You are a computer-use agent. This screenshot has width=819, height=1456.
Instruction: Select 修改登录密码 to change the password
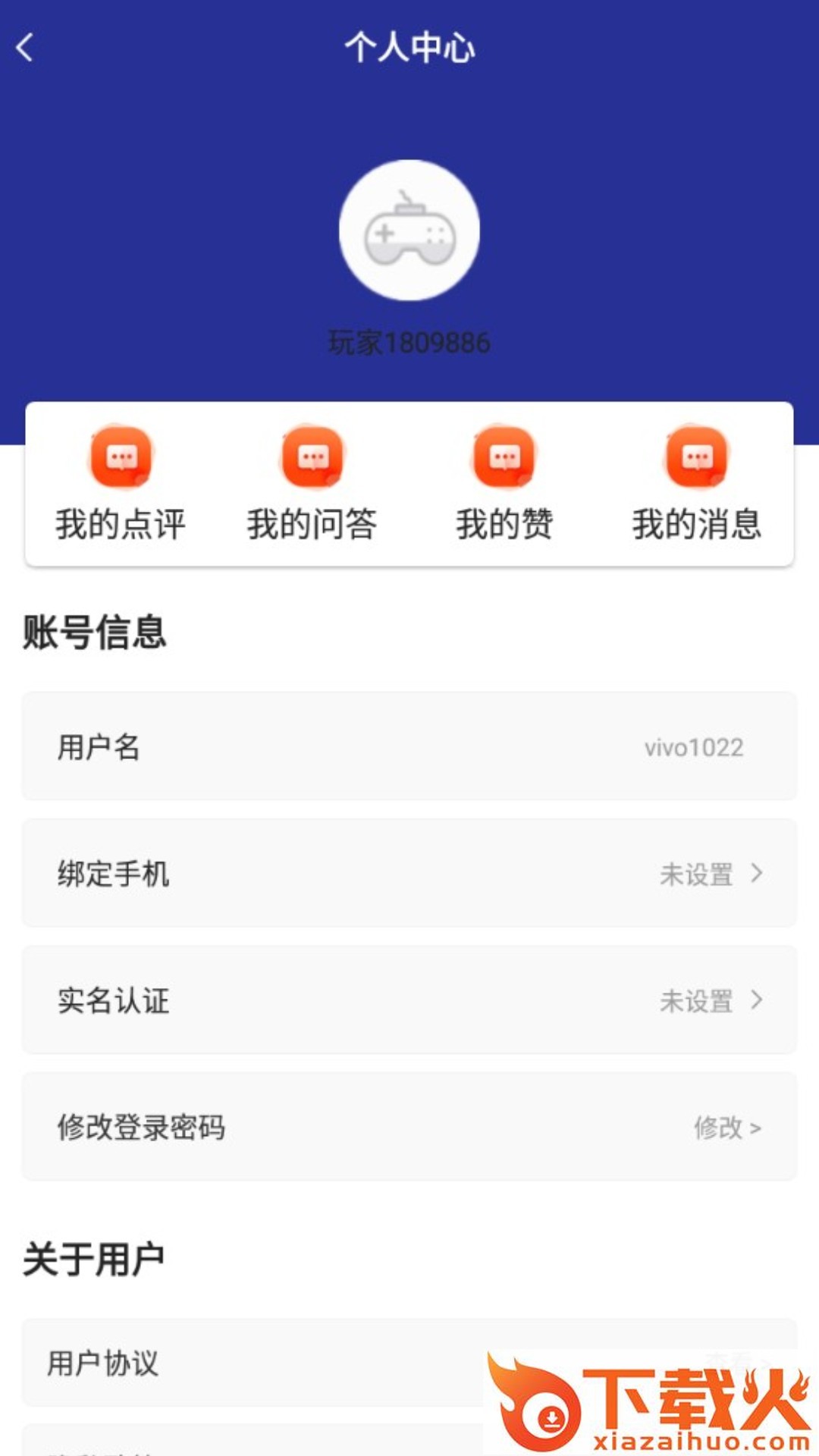click(x=409, y=1127)
